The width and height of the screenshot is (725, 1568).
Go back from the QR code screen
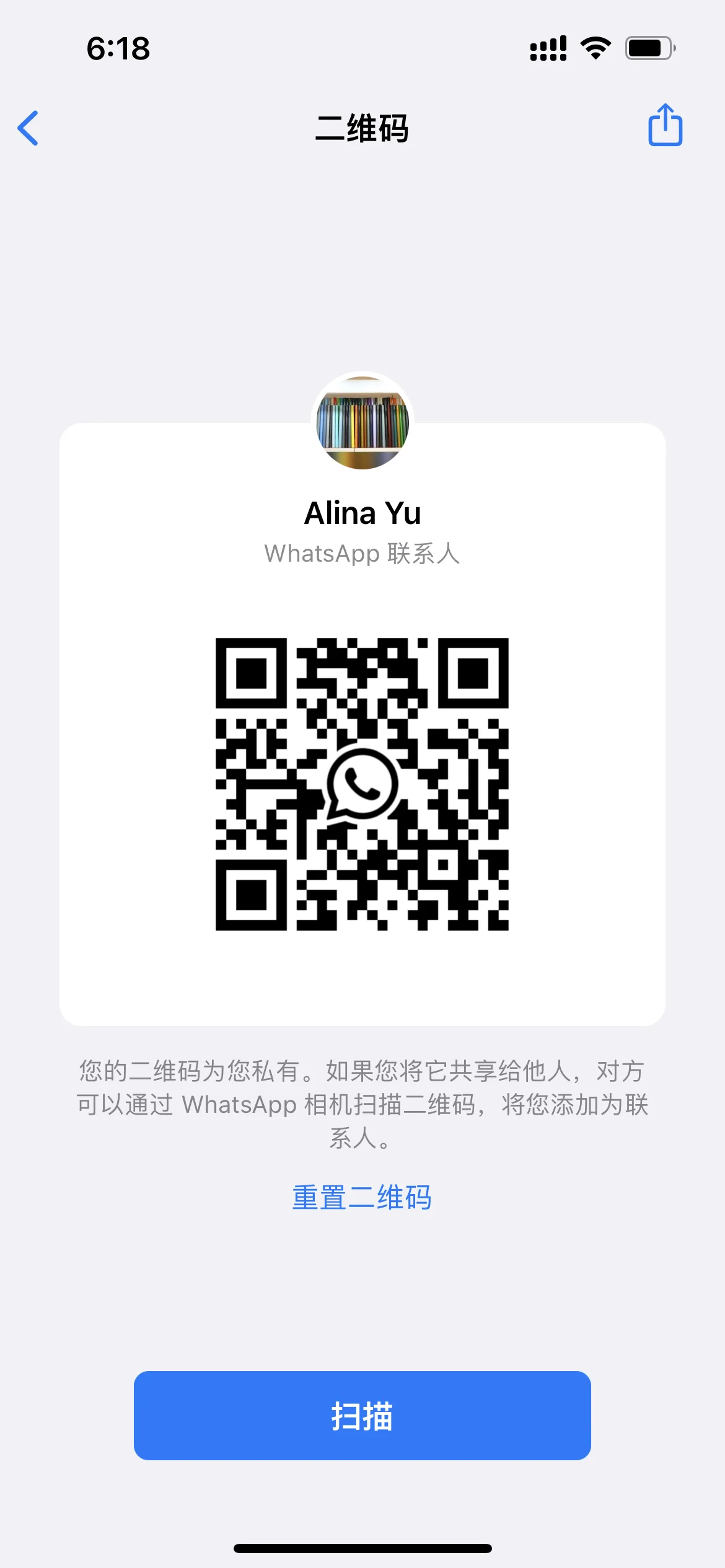(29, 128)
